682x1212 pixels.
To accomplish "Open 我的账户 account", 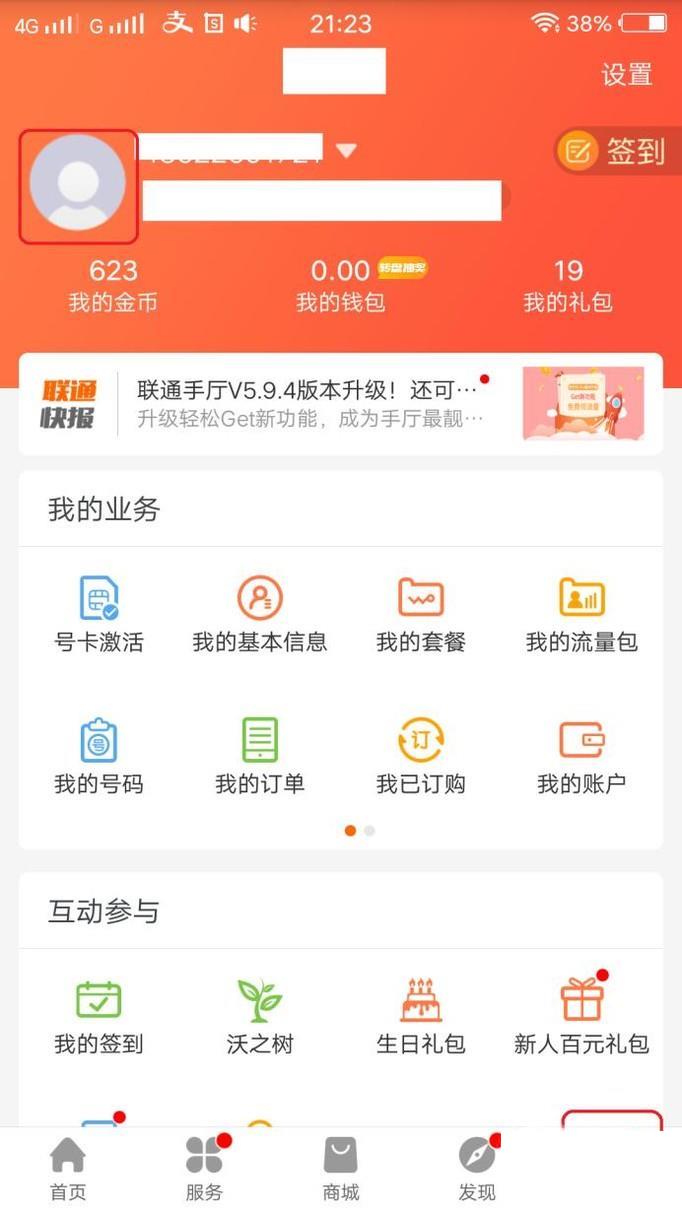I will [x=582, y=755].
